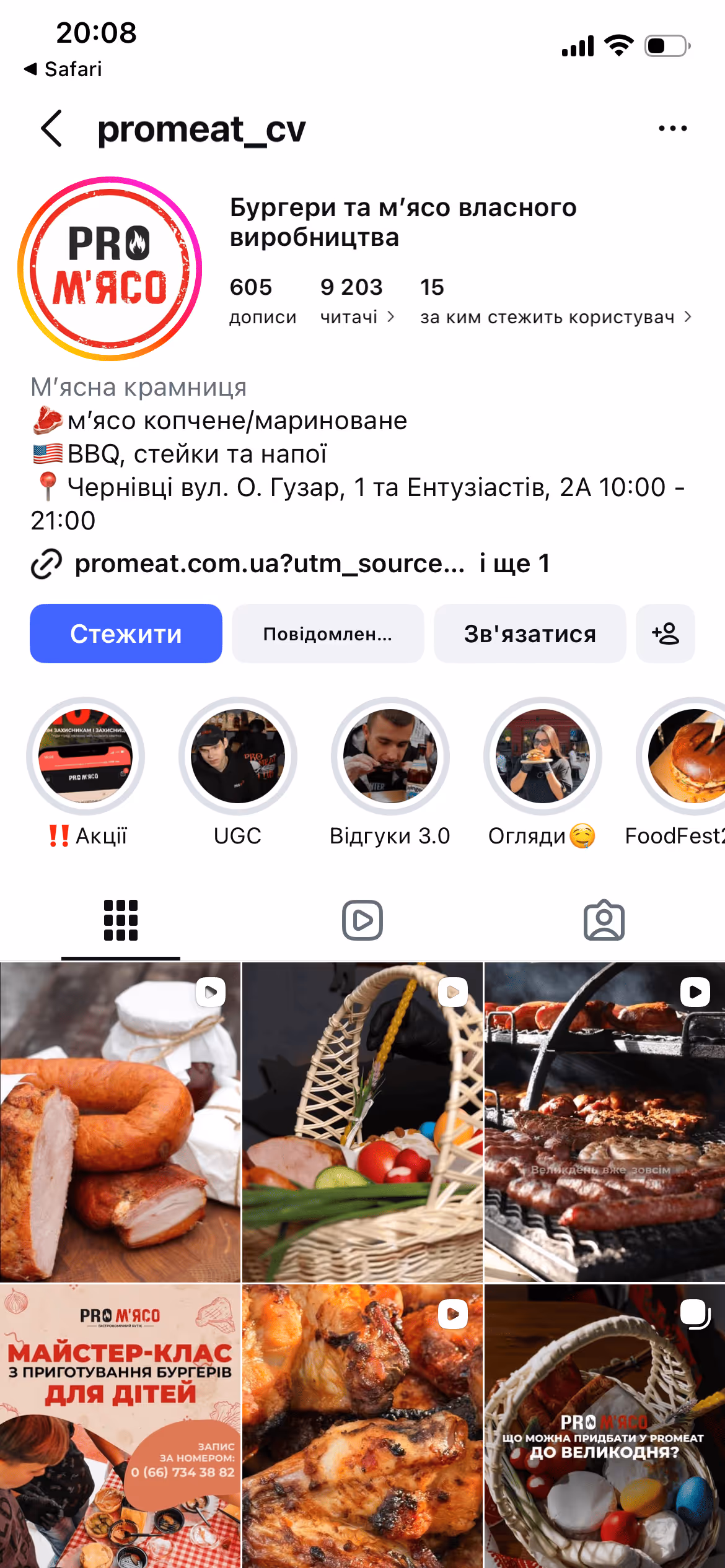Return to Safari via status bar

pos(63,69)
